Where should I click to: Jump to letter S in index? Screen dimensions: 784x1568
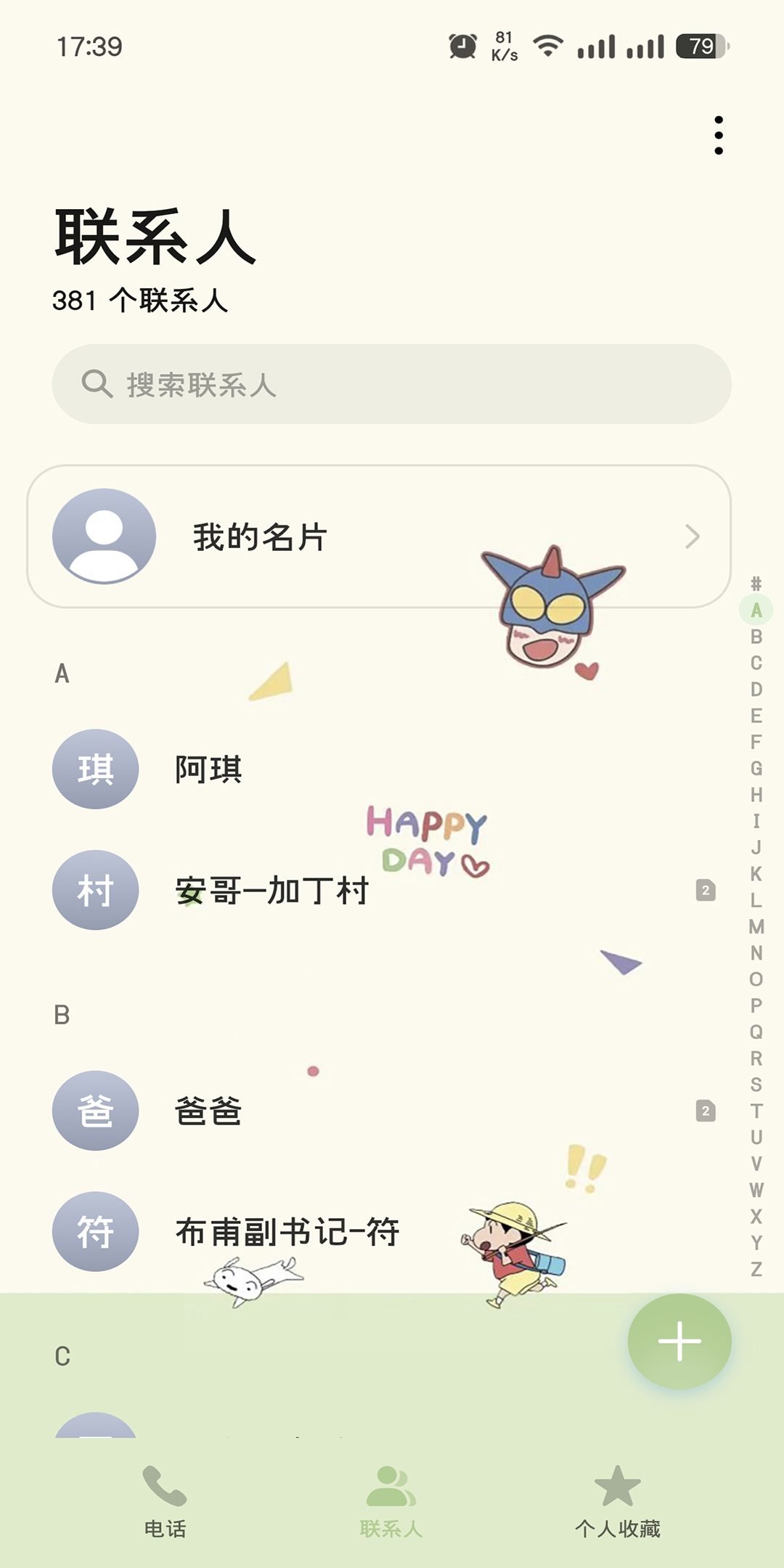pyautogui.click(x=756, y=1085)
